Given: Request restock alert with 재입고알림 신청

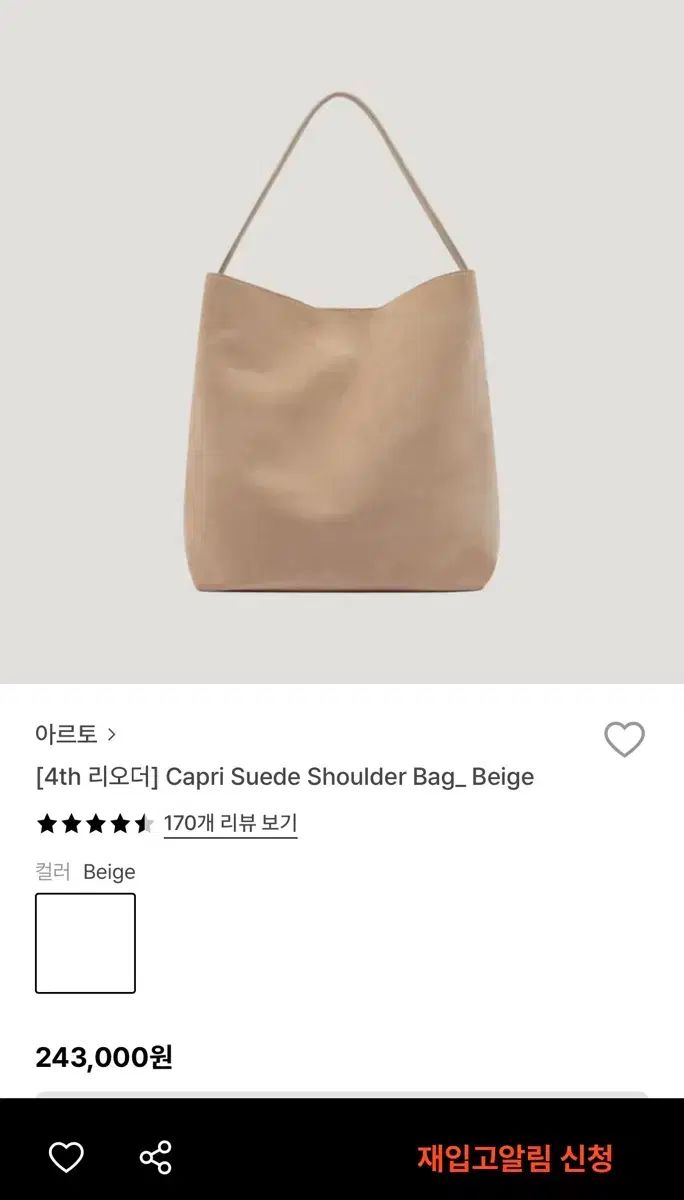Looking at the screenshot, I should (x=514, y=1158).
